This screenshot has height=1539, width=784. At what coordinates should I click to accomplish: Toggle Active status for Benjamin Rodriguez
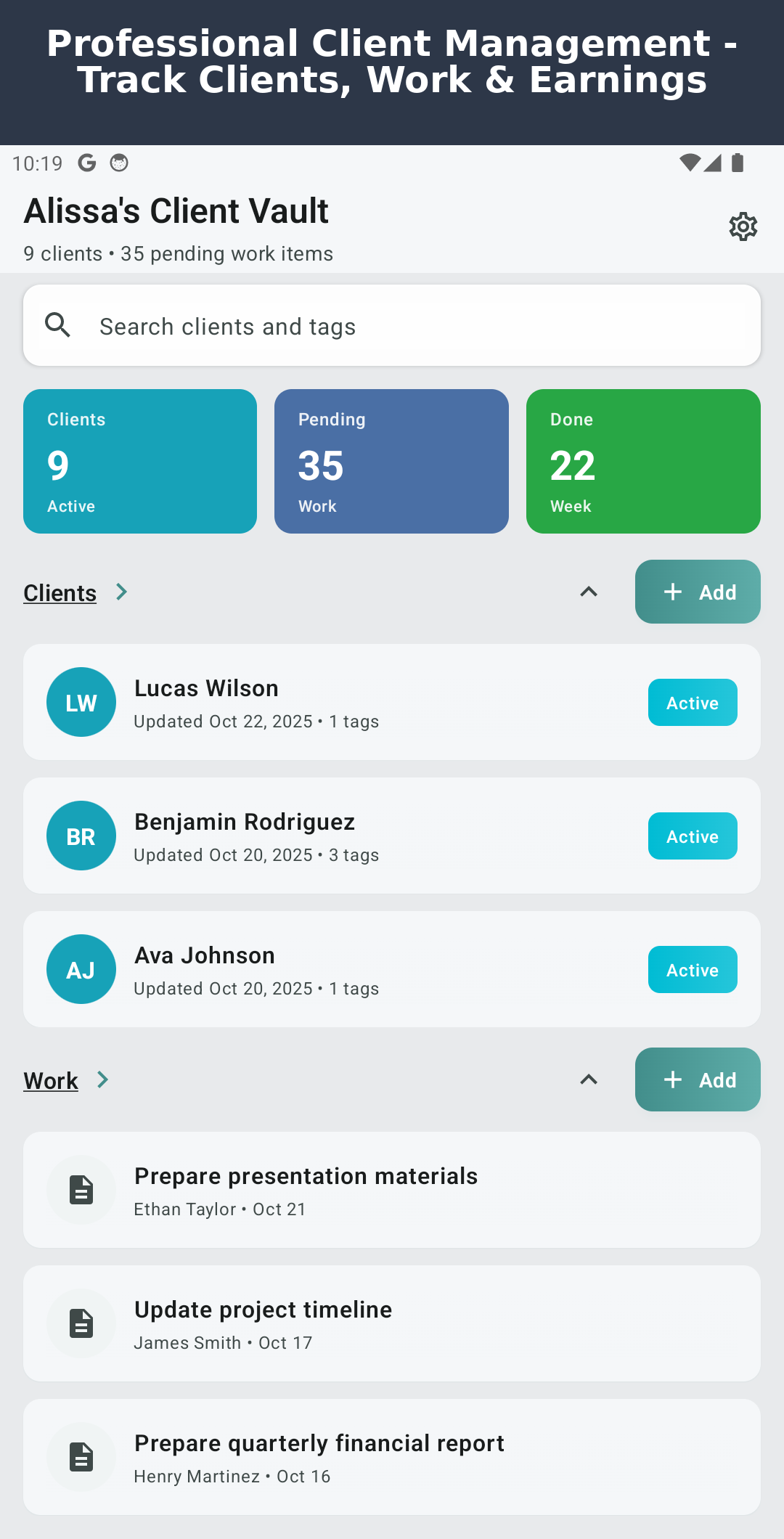pos(692,836)
